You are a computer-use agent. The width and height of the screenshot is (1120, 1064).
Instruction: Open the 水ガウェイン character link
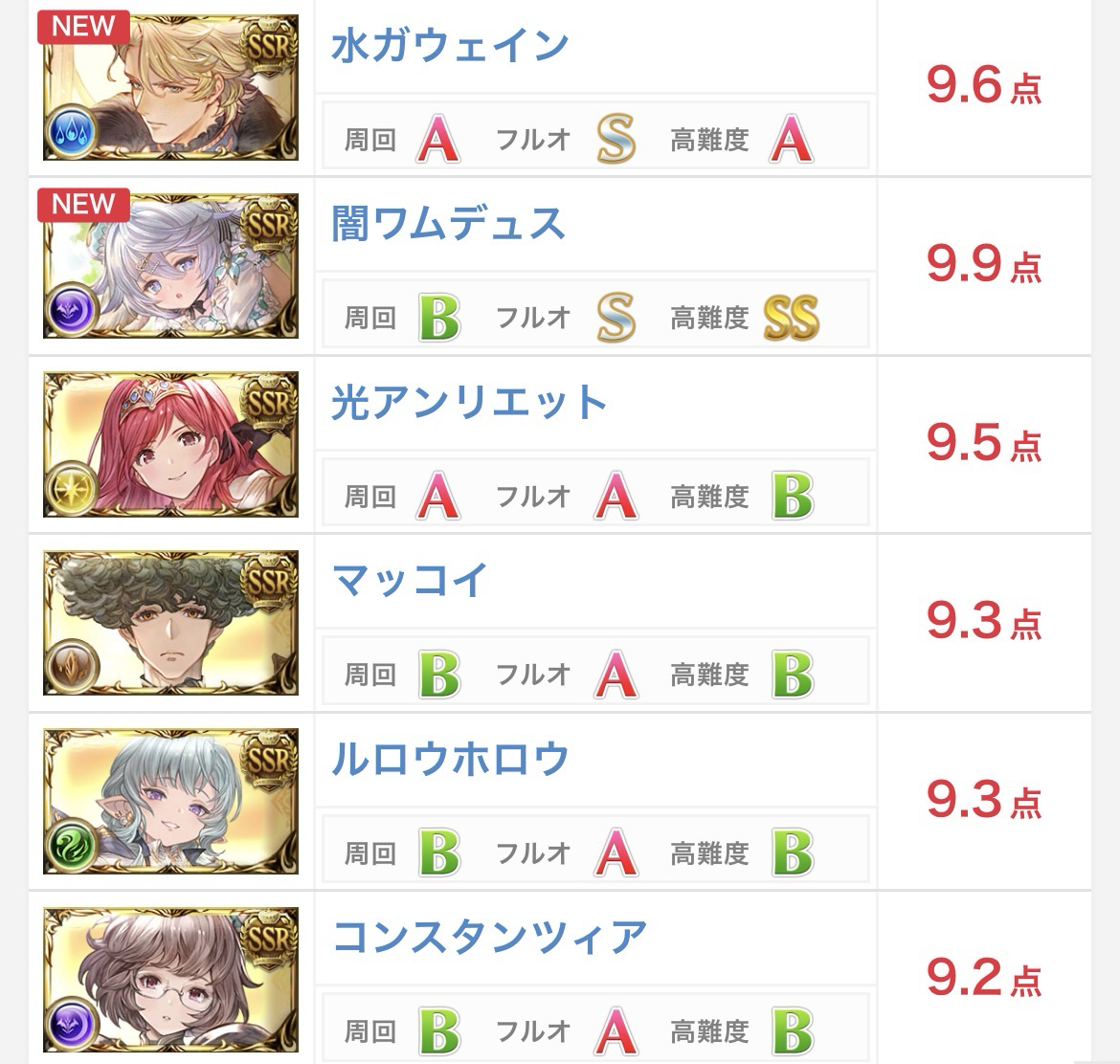[x=450, y=46]
